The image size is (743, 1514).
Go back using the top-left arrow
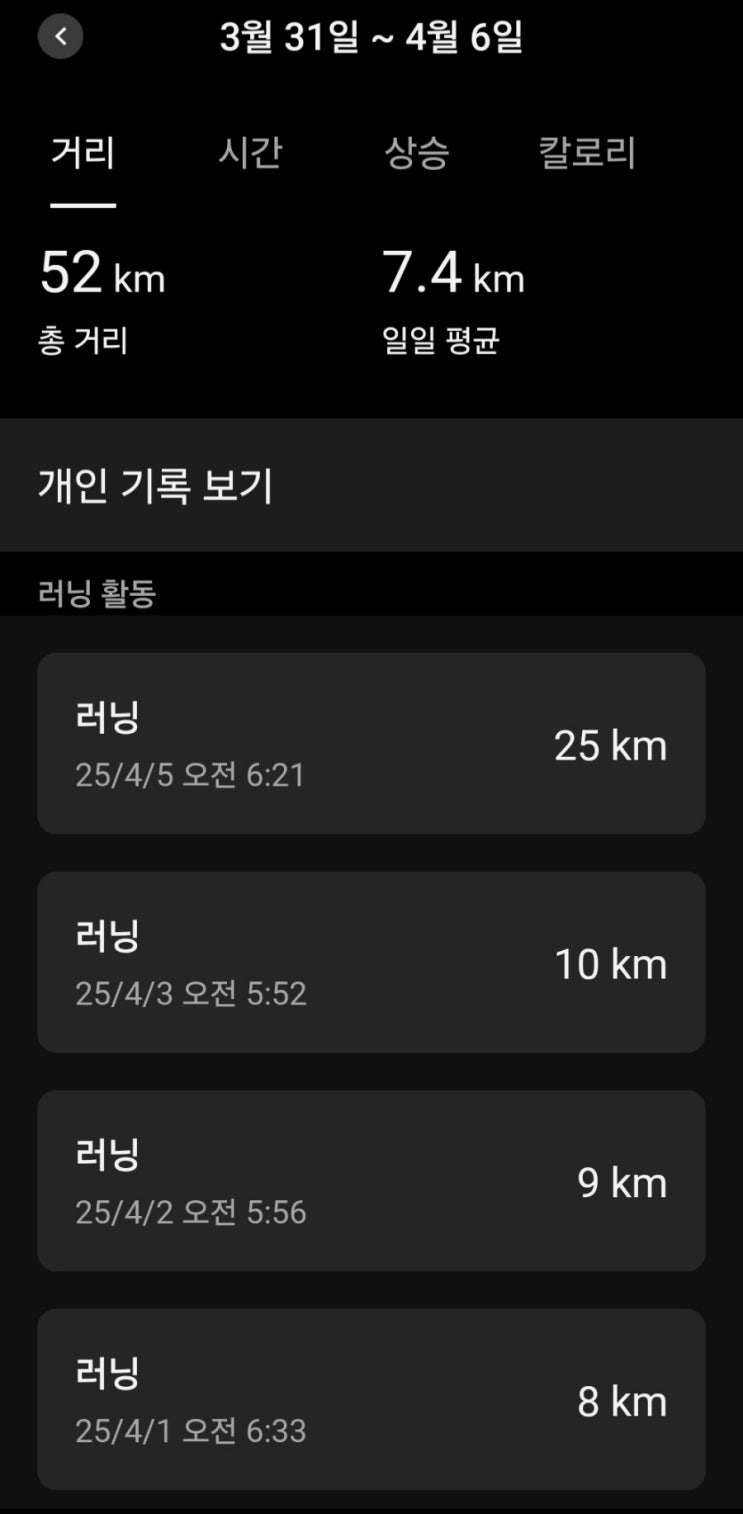(x=60, y=37)
